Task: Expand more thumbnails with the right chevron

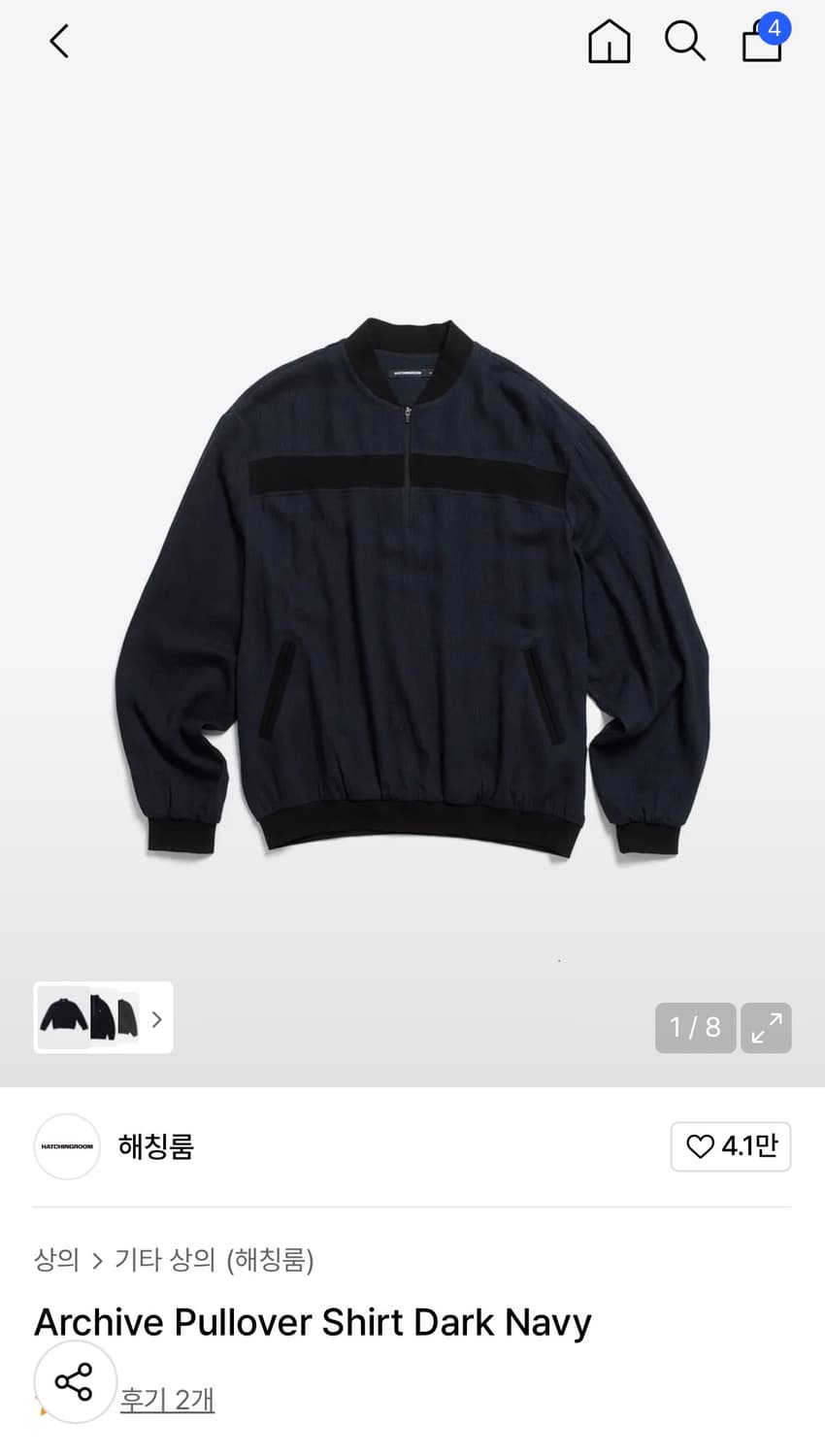Action: (155, 1018)
